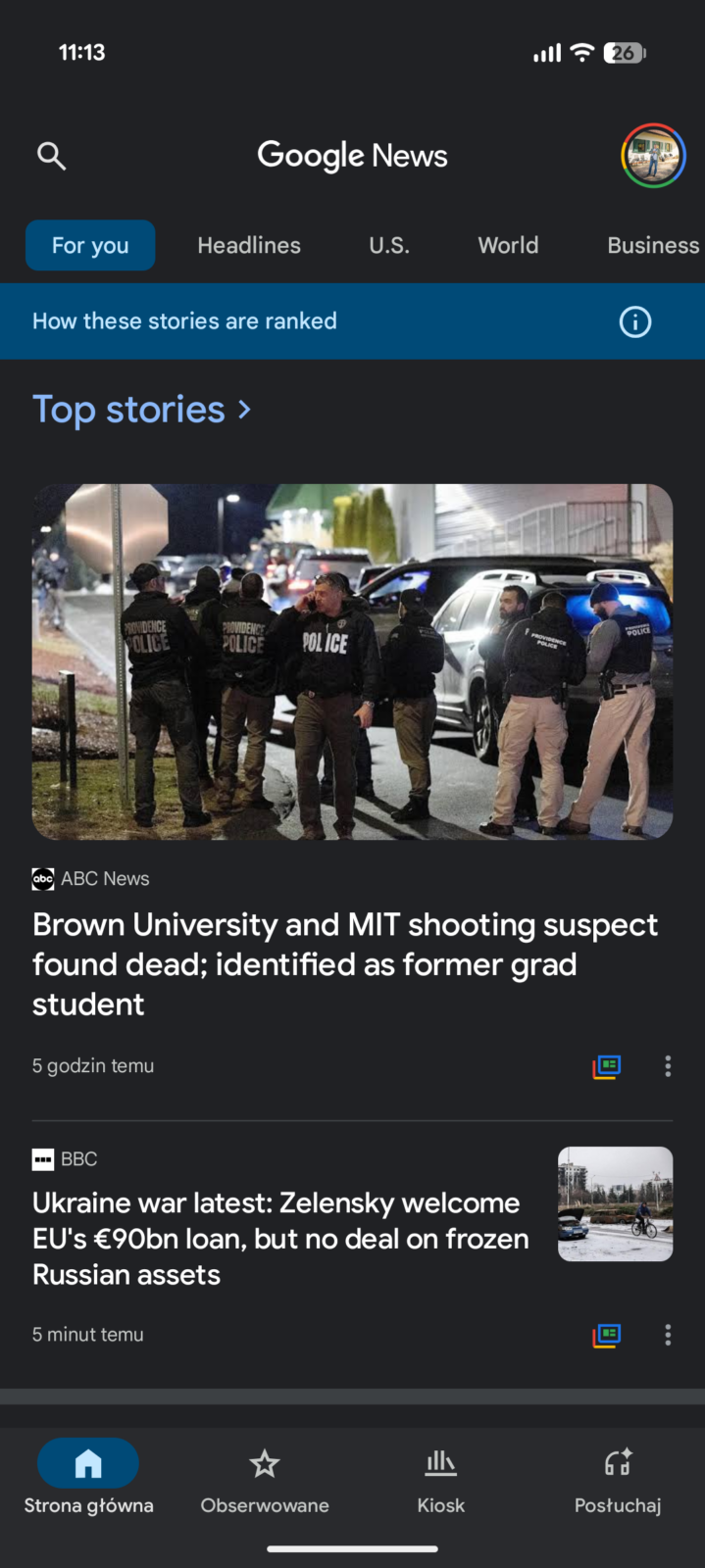The width and height of the screenshot is (705, 1568).
Task: Switch to the World tab
Action: click(x=508, y=245)
